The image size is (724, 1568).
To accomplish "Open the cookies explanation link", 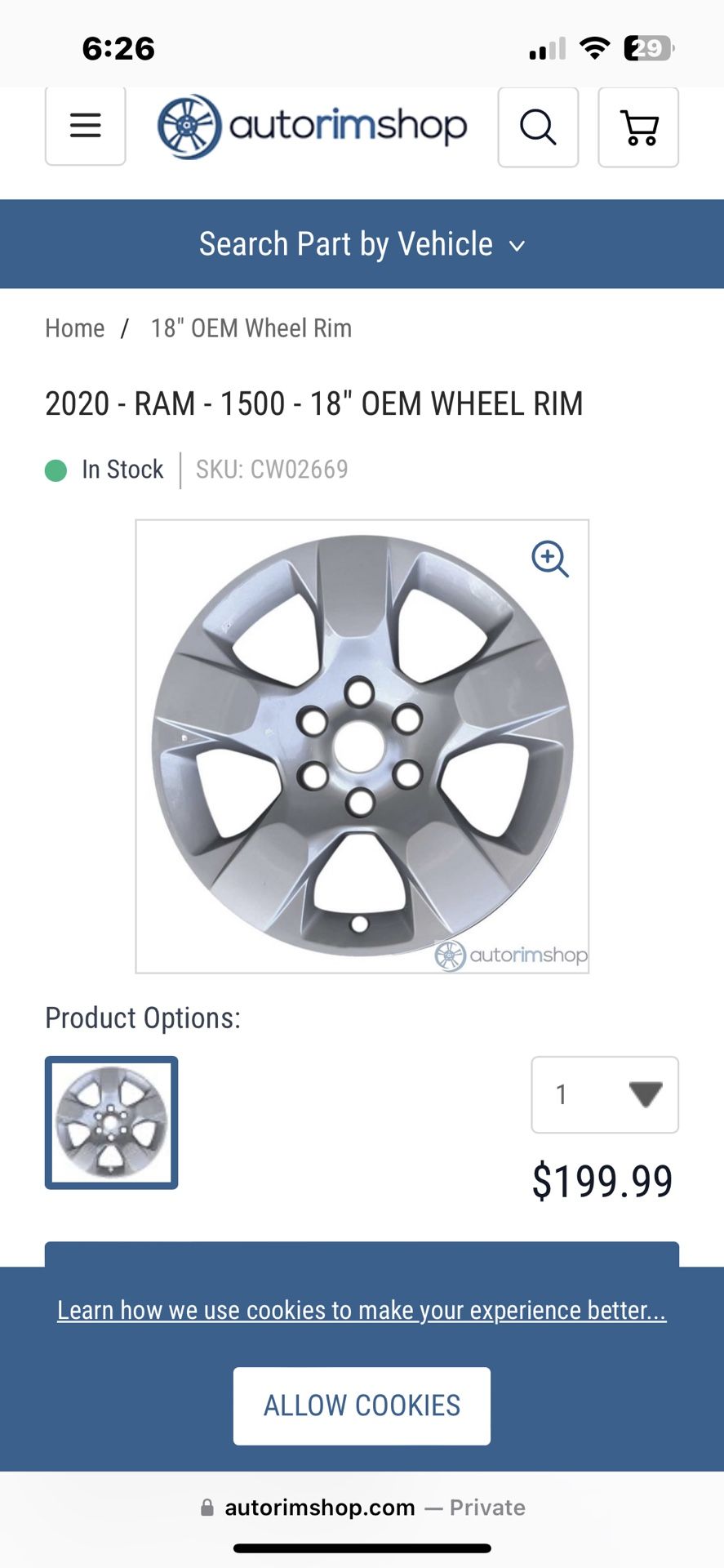I will (x=362, y=1310).
